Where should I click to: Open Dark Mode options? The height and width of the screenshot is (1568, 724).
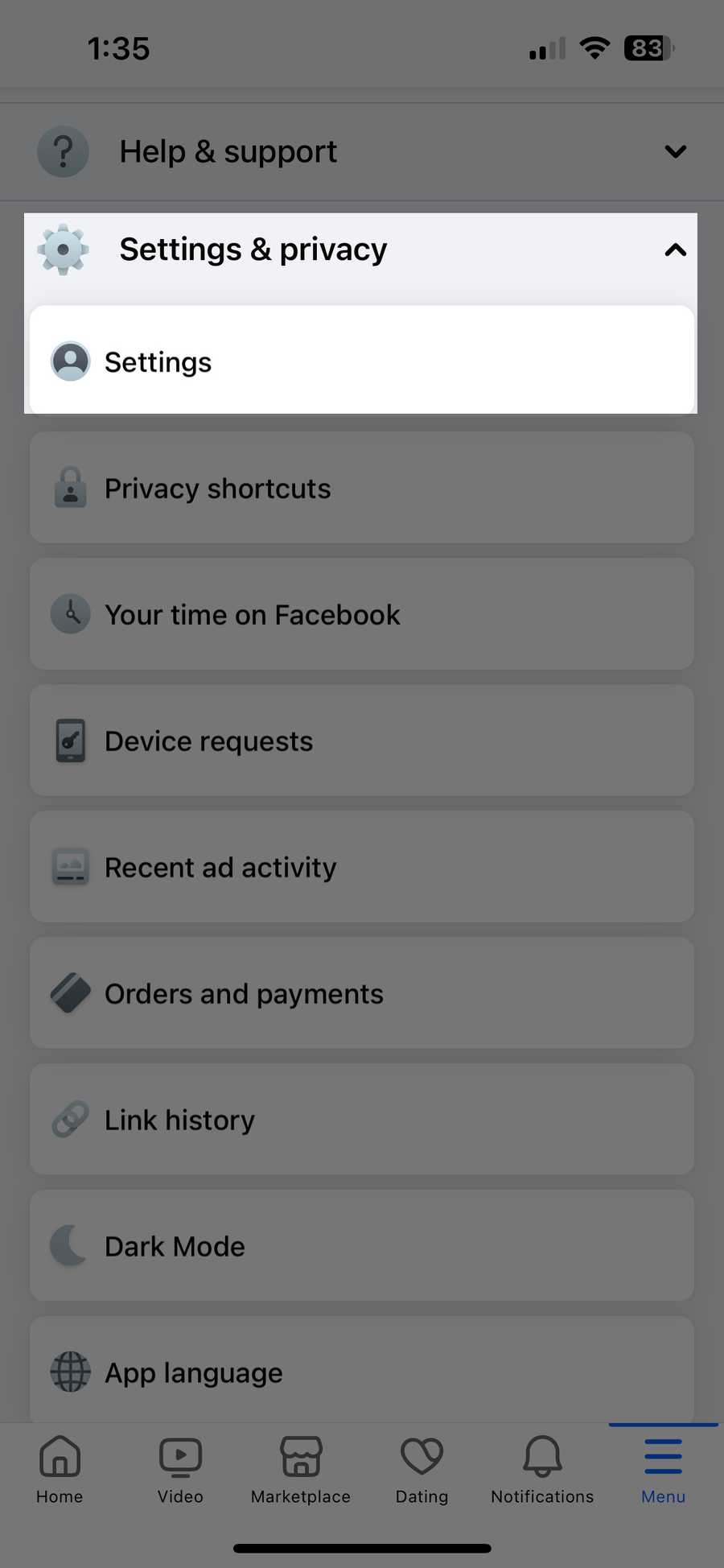coord(362,1246)
